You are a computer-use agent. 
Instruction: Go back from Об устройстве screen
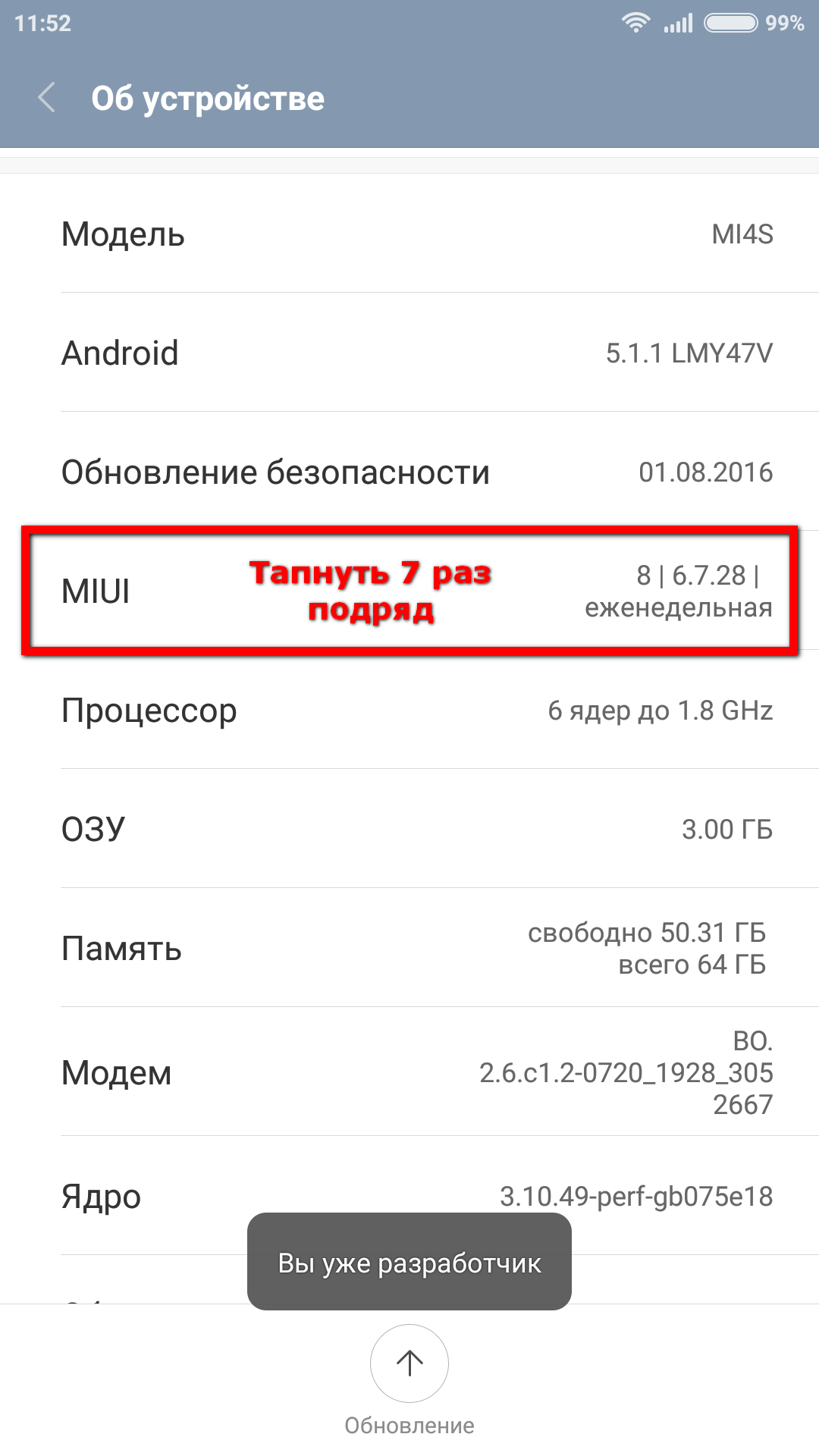[x=47, y=99]
